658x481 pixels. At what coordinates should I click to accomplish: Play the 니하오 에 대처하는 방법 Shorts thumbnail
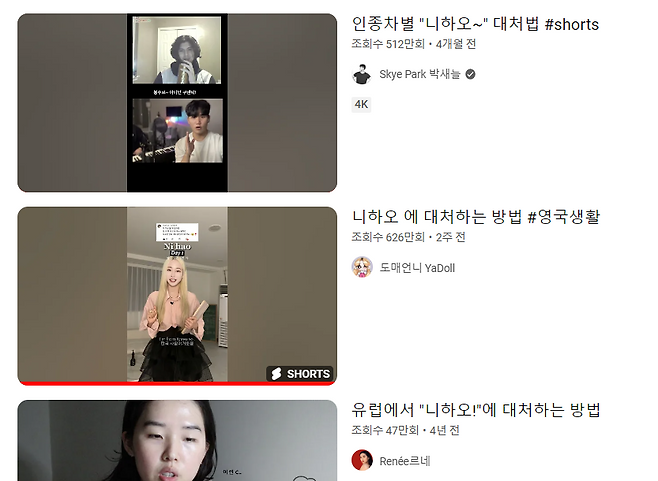177,295
